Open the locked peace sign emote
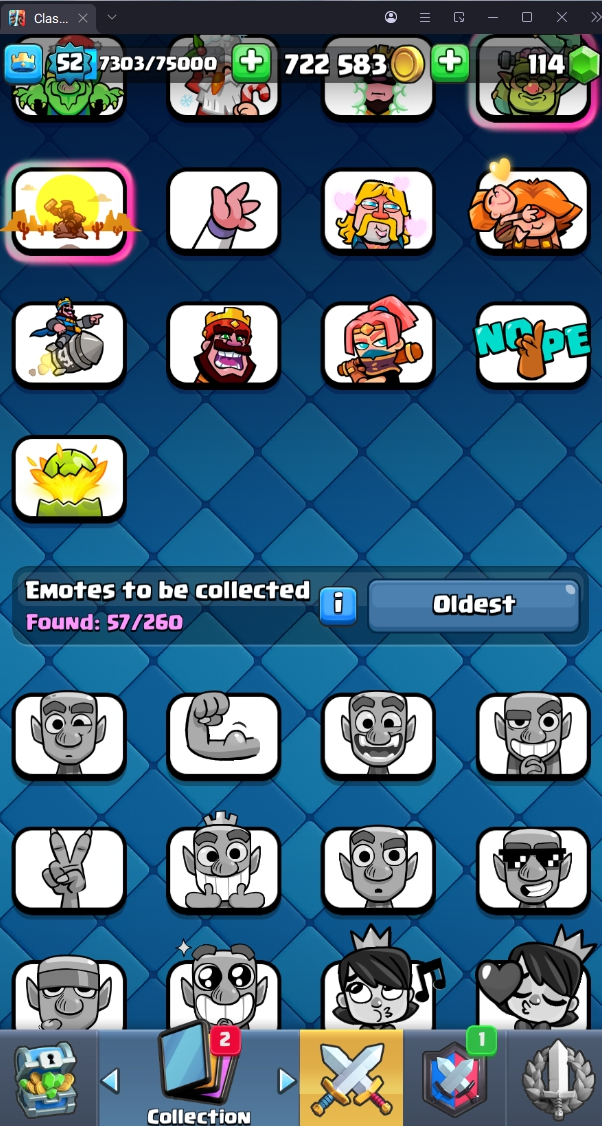Screen dimensions: 602x1126 (x=69, y=869)
